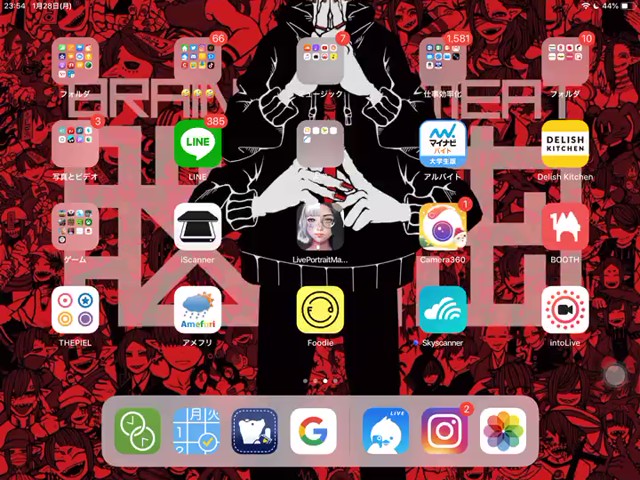Open Photos app in dock

(503, 431)
